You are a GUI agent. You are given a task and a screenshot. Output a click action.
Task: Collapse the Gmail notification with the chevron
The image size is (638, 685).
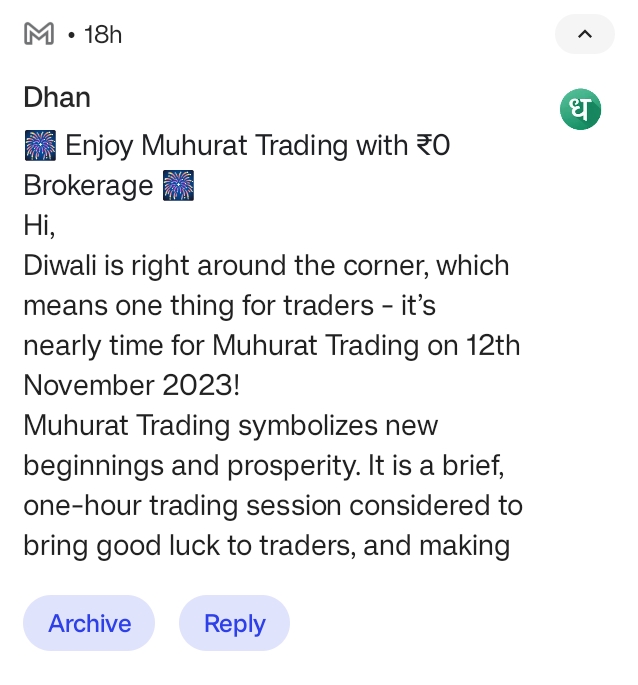pyautogui.click(x=584, y=35)
